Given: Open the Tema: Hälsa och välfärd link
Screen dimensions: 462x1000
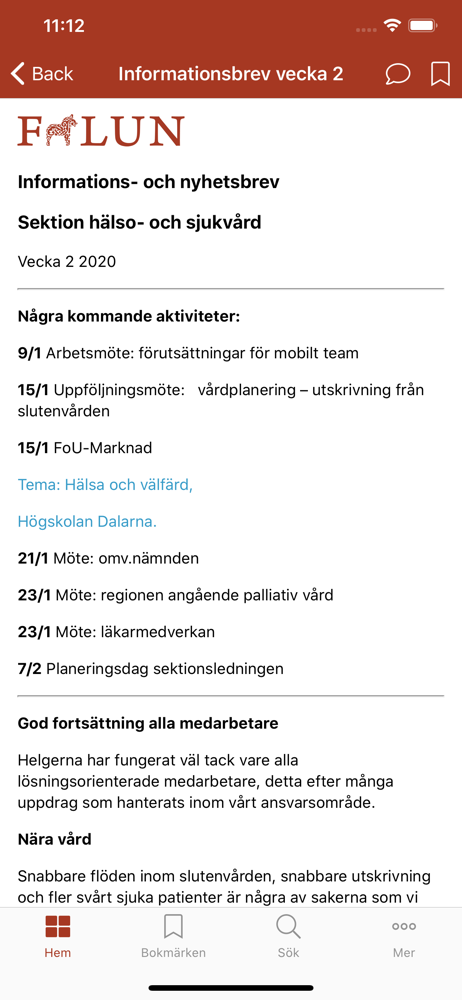Looking at the screenshot, I should pyautogui.click(x=105, y=485).
